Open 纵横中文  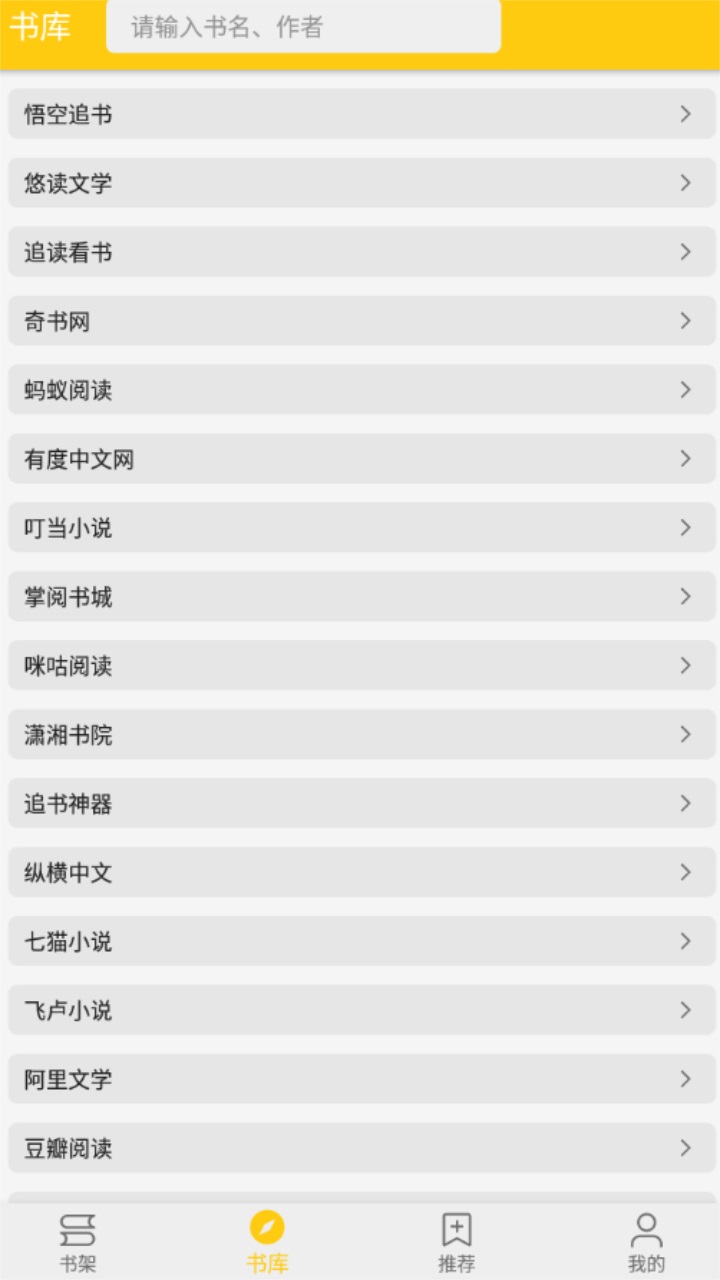(360, 872)
